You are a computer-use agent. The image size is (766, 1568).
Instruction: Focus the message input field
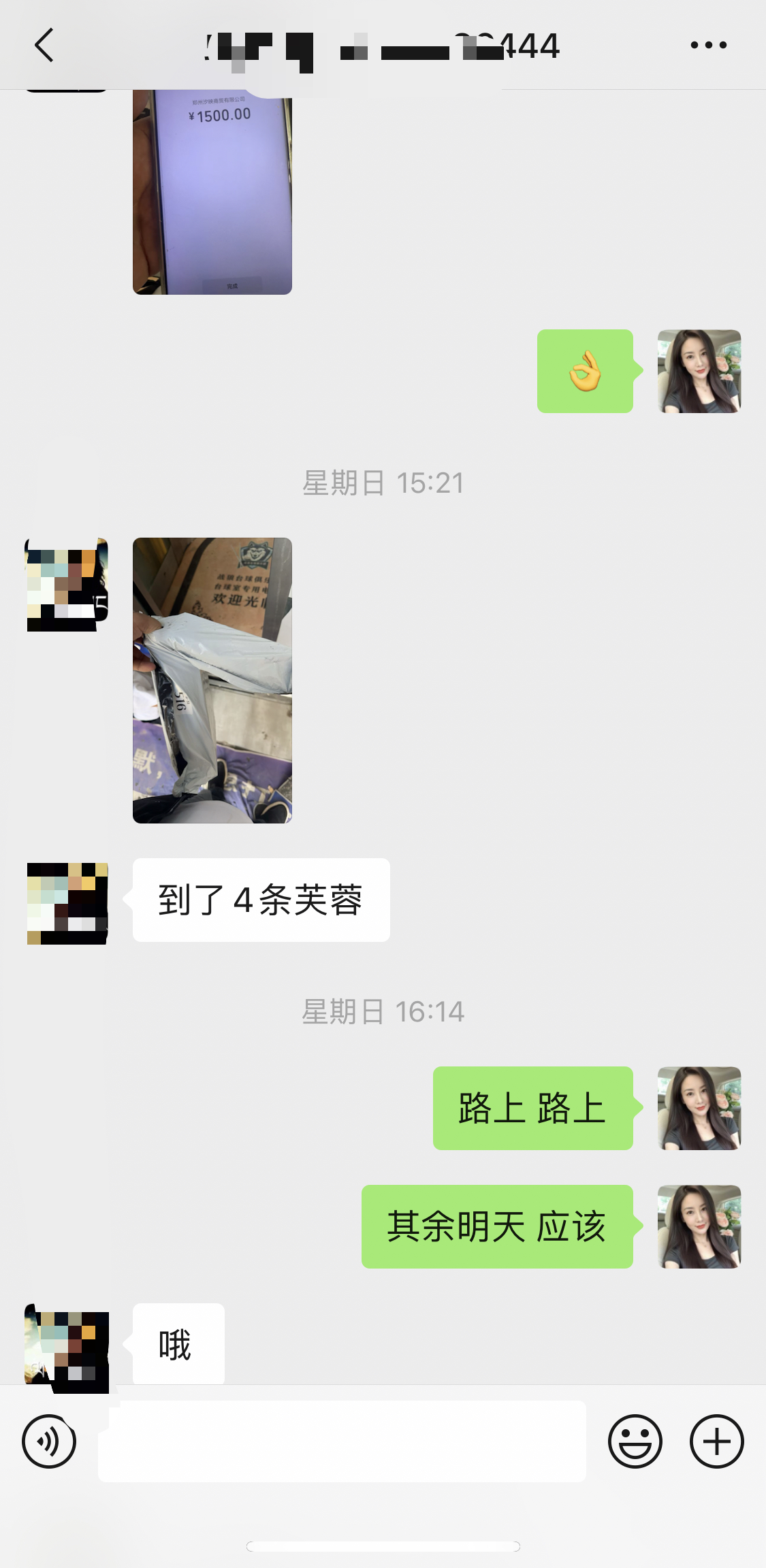pos(340,1441)
